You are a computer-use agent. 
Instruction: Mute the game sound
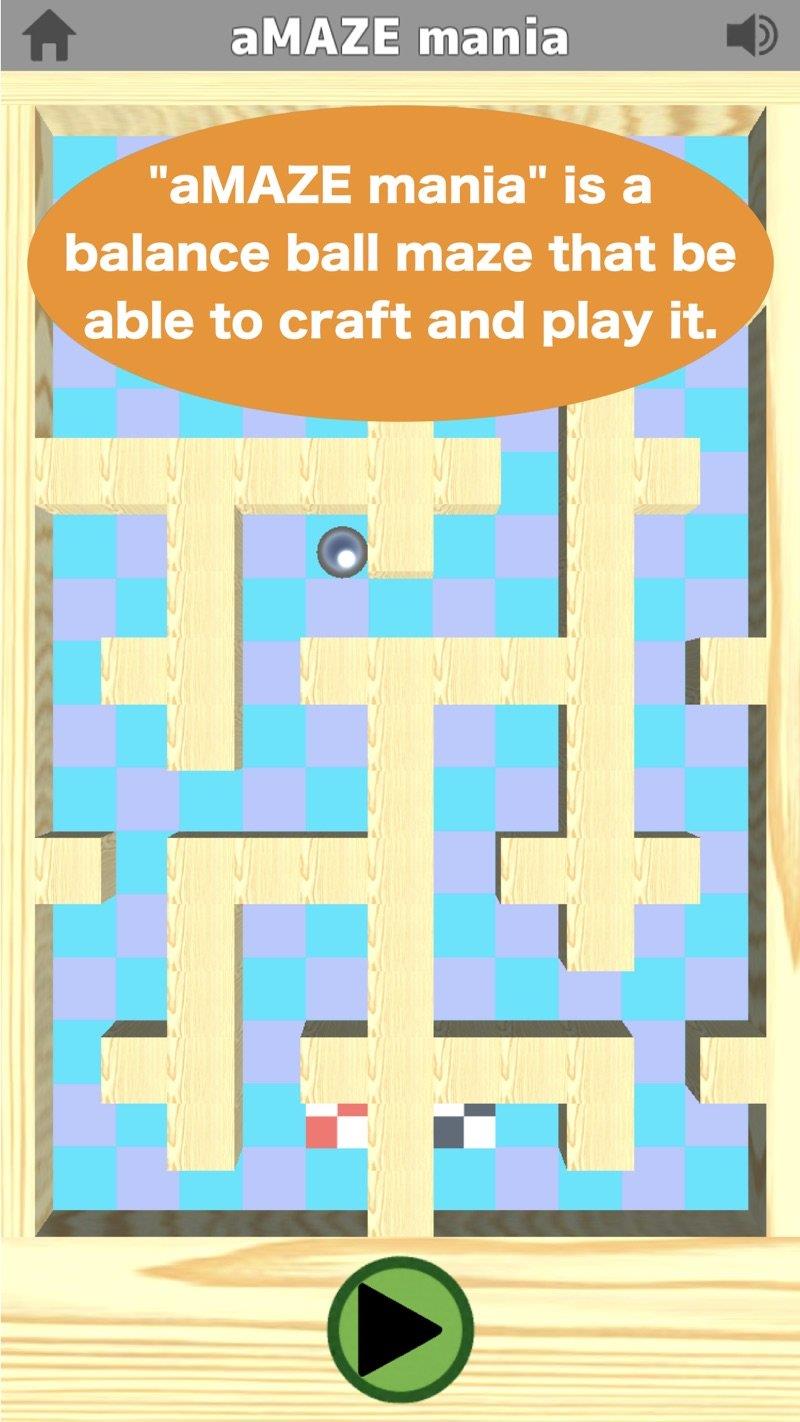[x=751, y=37]
